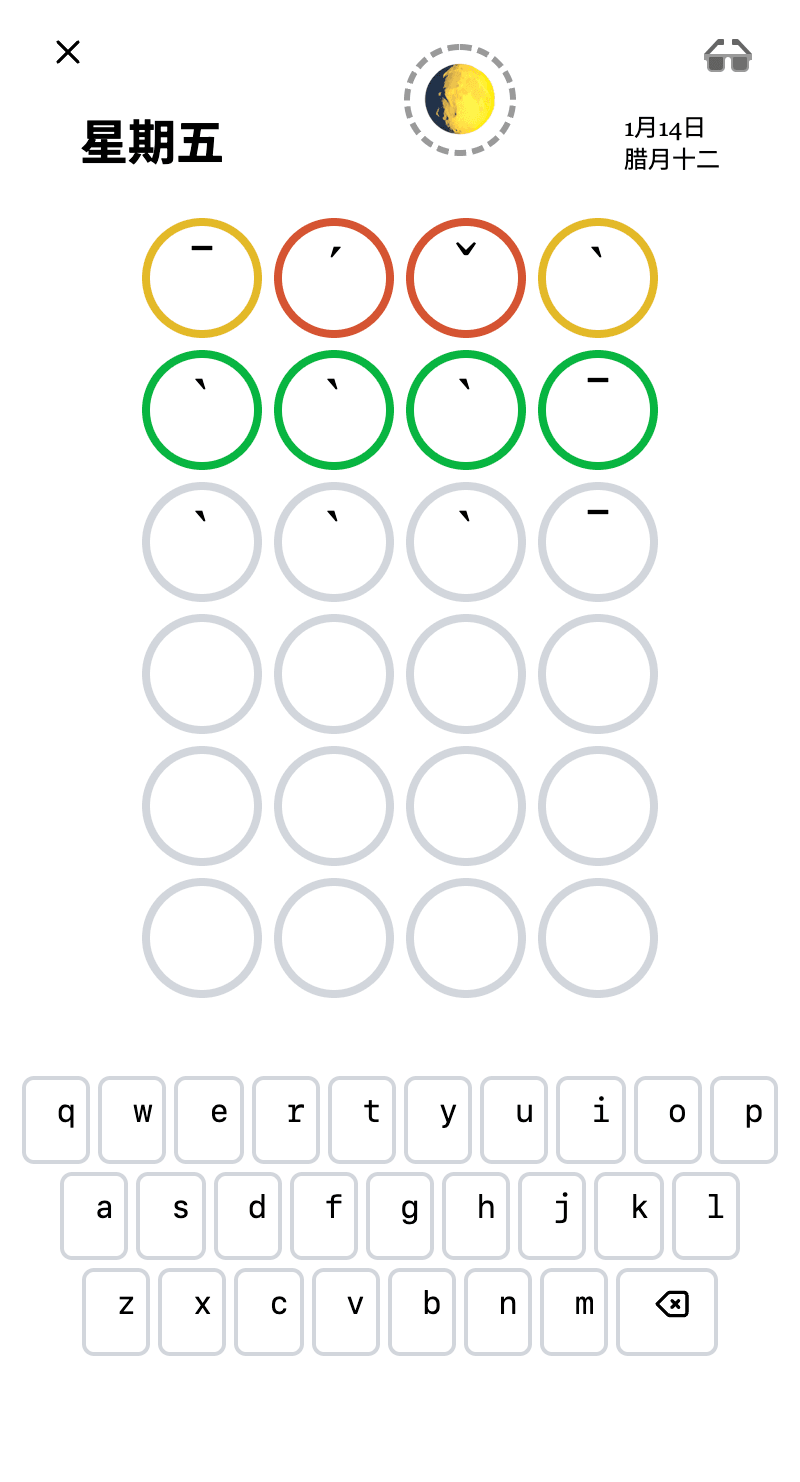This screenshot has width=800, height=1482.
Task: Tap the sunglasses icon
Action: click(727, 56)
